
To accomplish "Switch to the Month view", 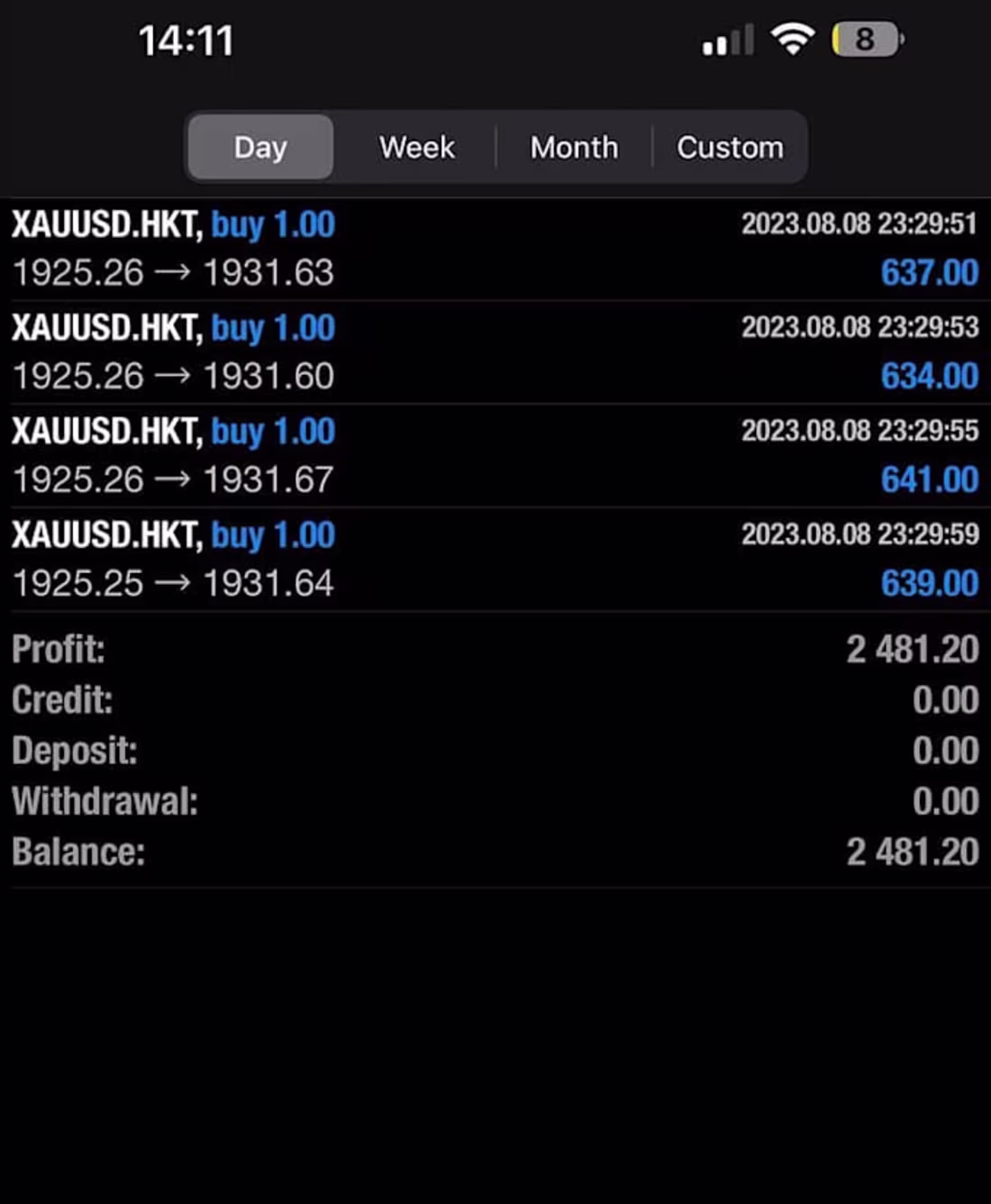I will click(574, 147).
